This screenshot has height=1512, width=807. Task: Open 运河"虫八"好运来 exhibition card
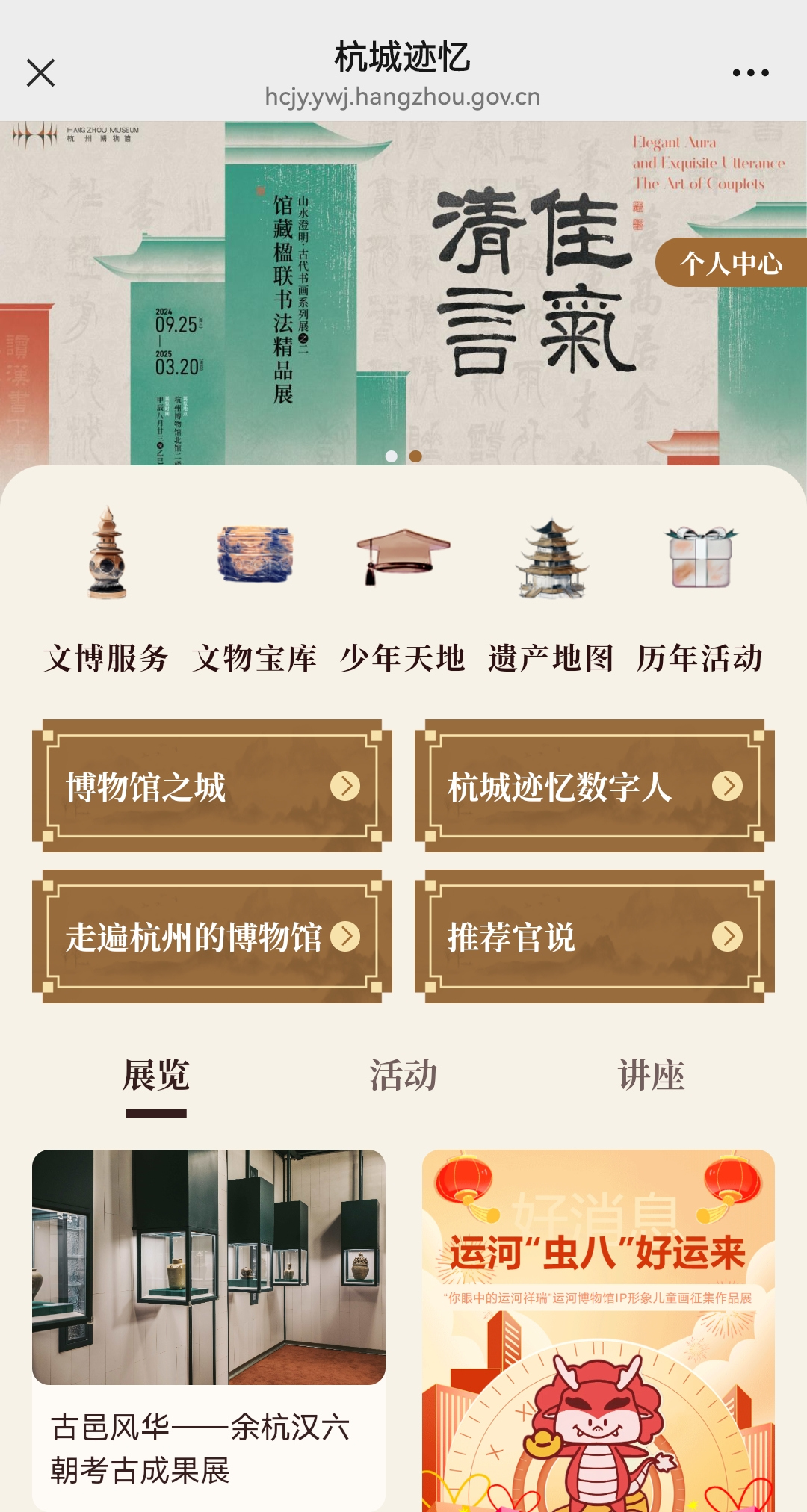click(598, 1330)
